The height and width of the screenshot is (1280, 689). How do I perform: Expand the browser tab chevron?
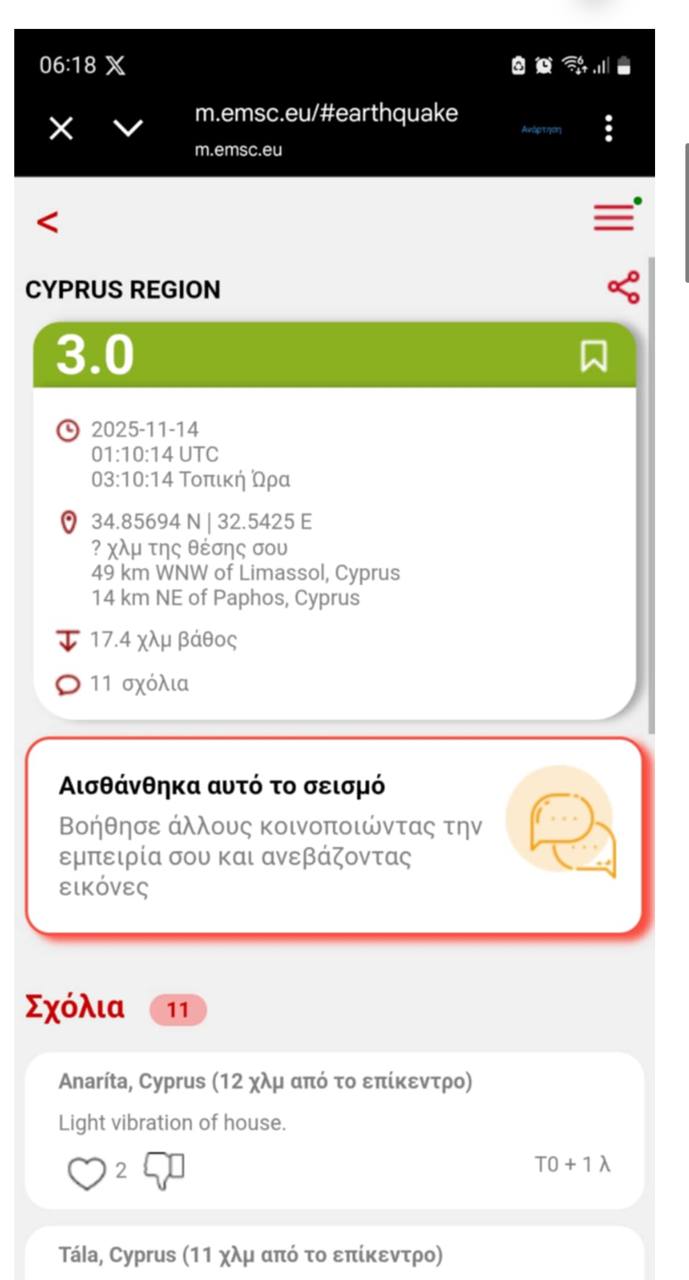click(x=127, y=128)
